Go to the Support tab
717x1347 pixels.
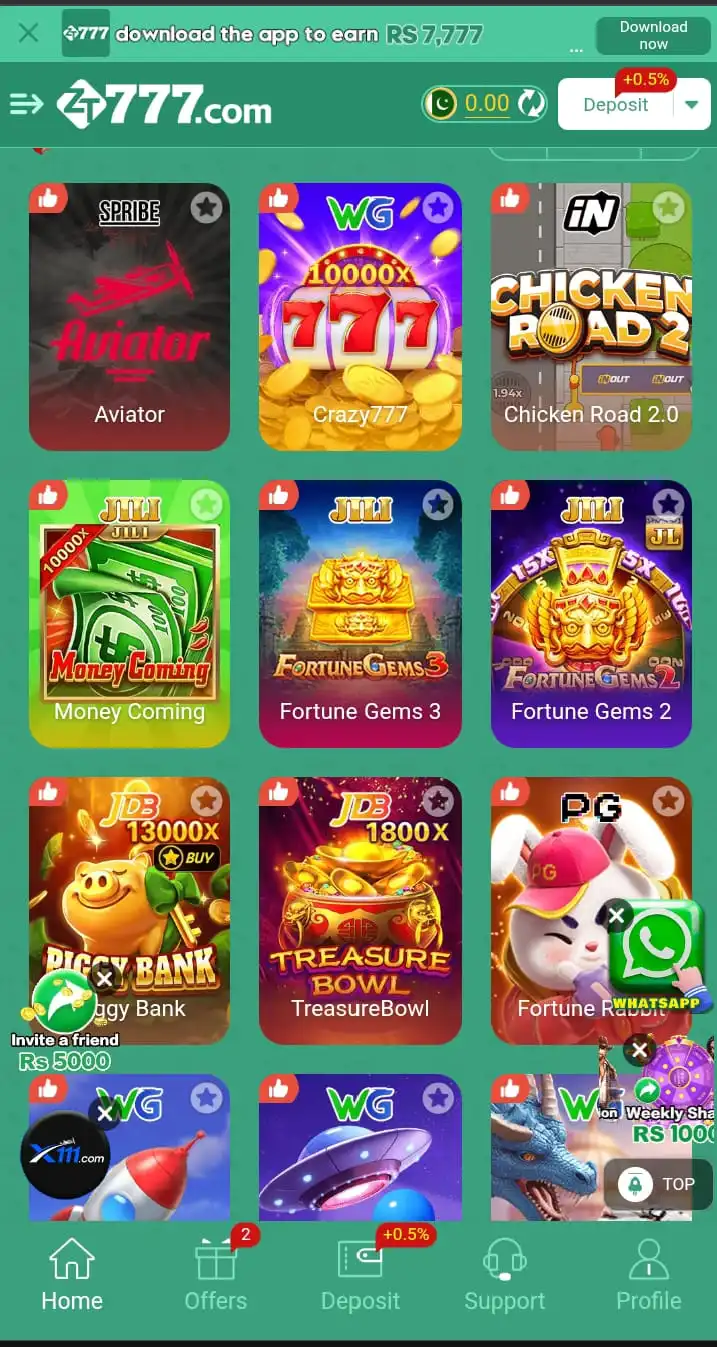pos(504,1275)
